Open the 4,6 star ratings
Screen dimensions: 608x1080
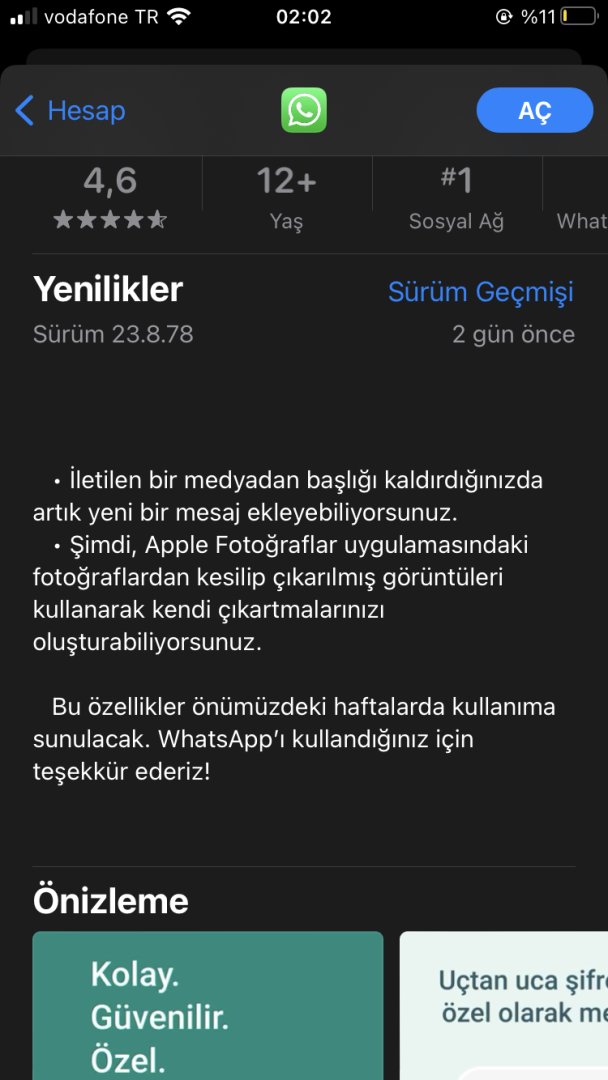[x=110, y=198]
